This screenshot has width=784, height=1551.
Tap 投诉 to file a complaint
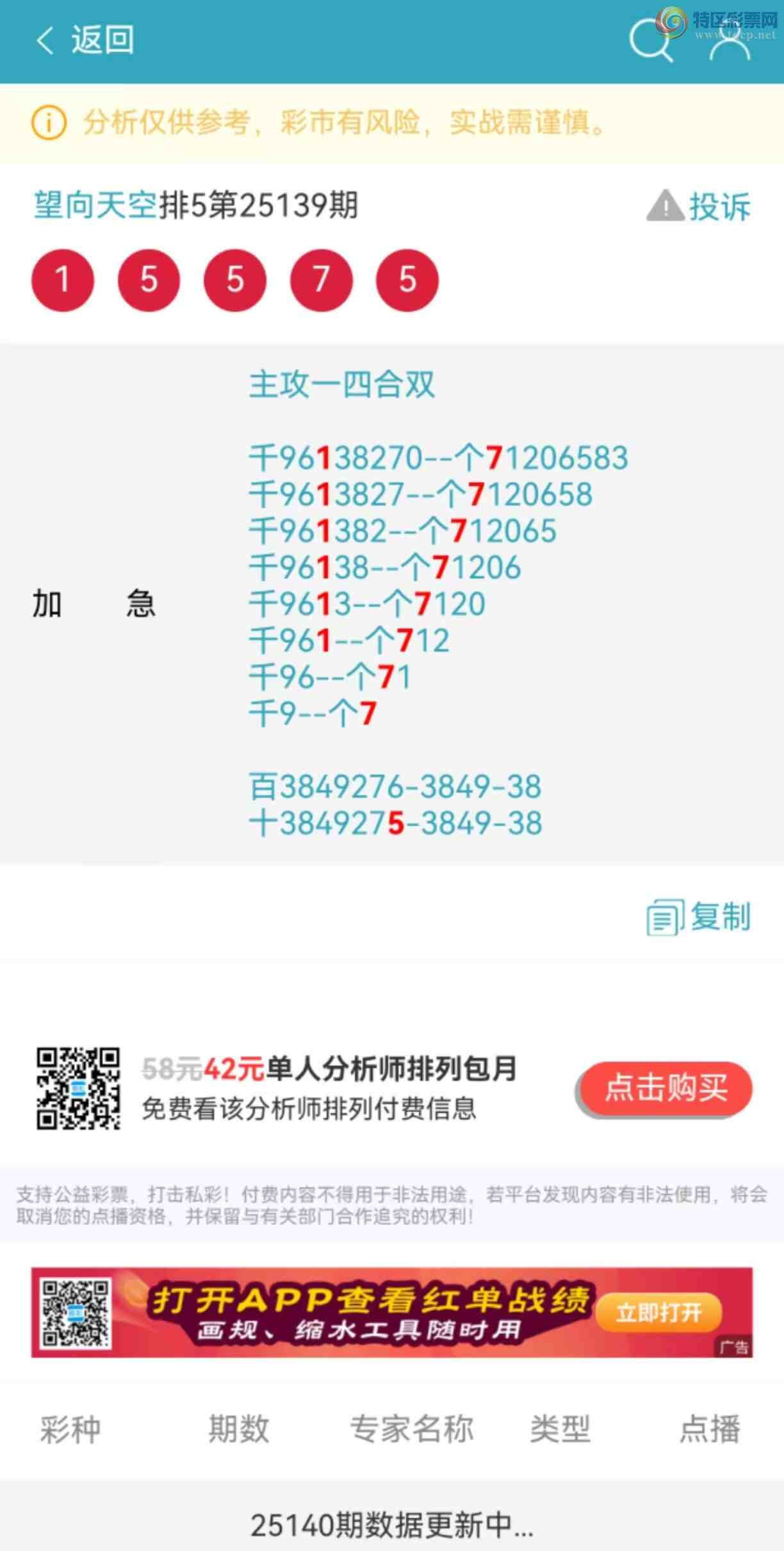(x=719, y=206)
